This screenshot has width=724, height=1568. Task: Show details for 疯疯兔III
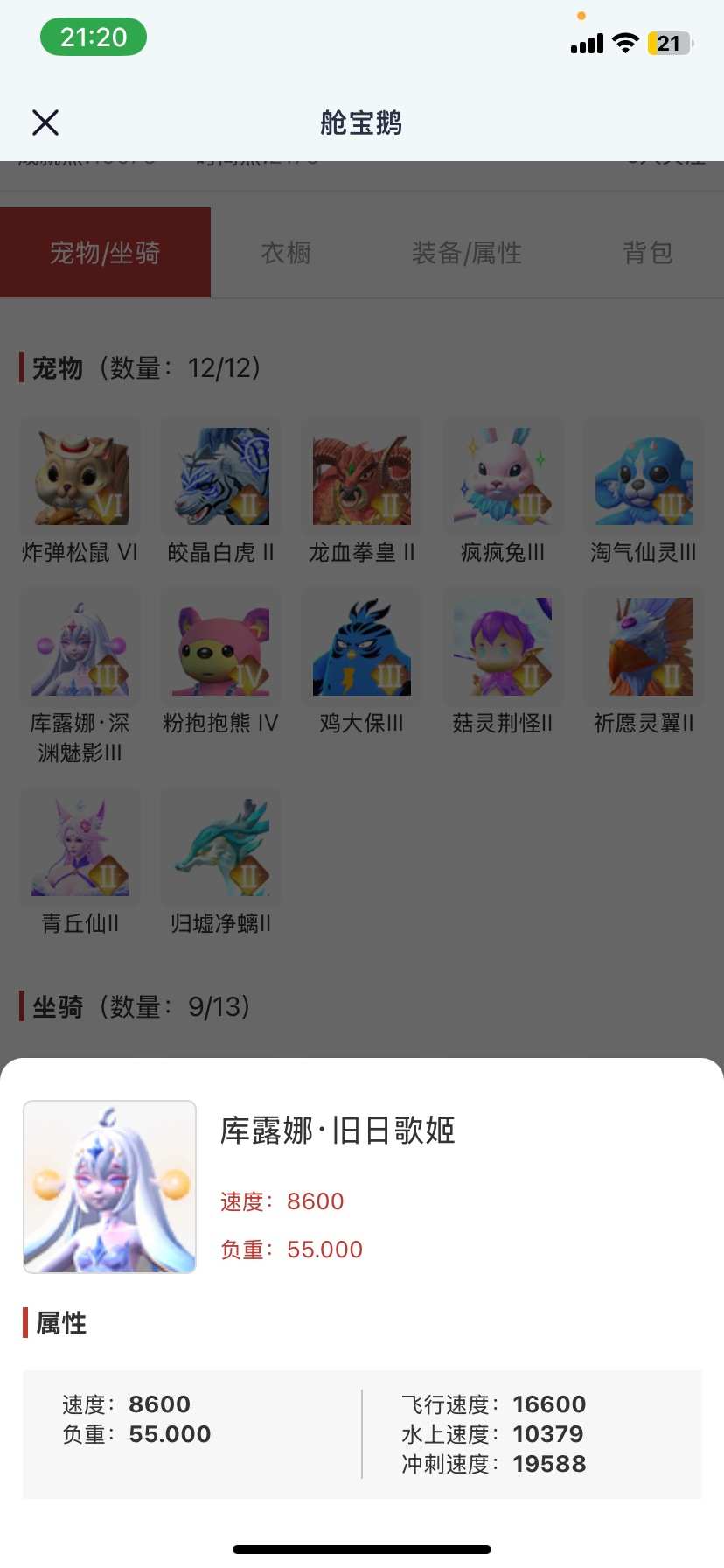[x=503, y=477]
